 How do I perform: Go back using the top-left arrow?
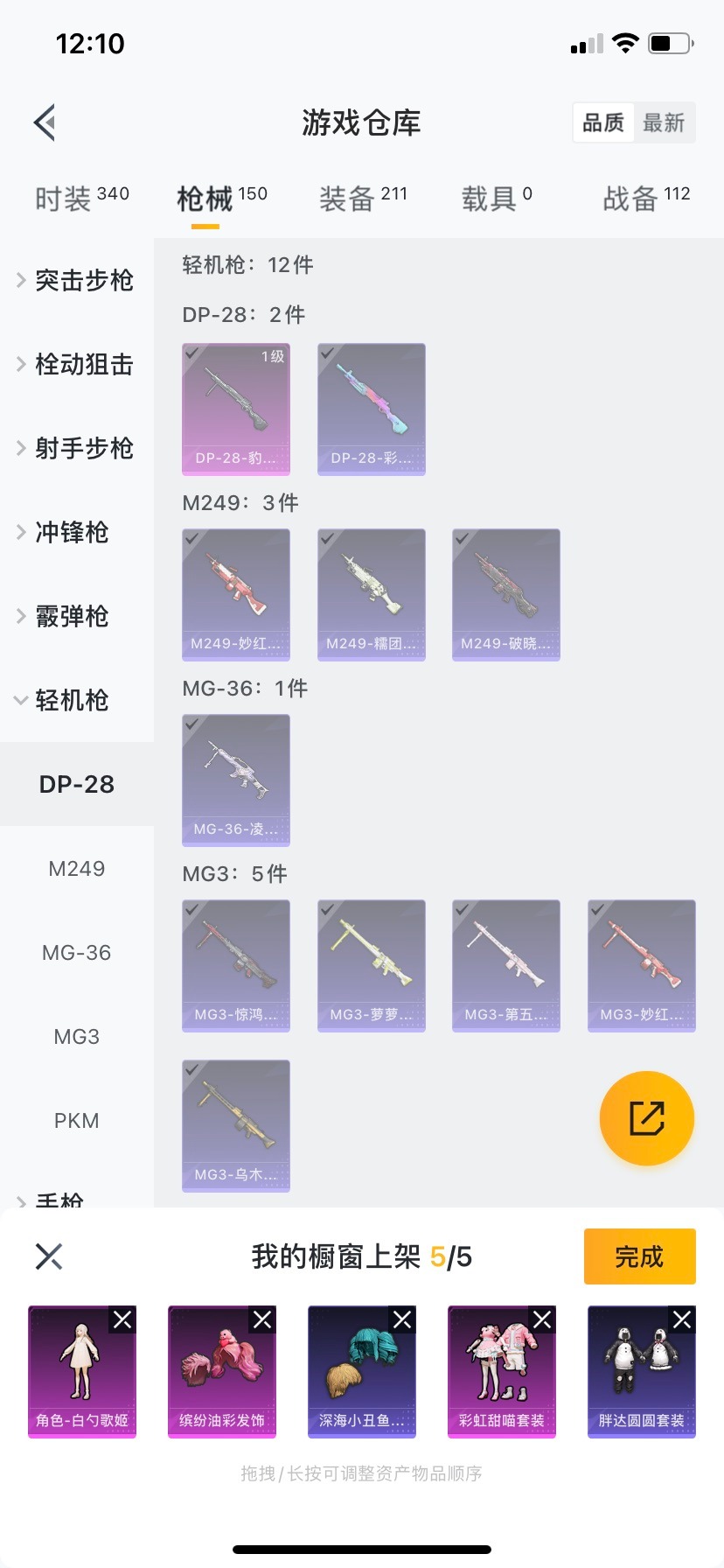point(45,122)
